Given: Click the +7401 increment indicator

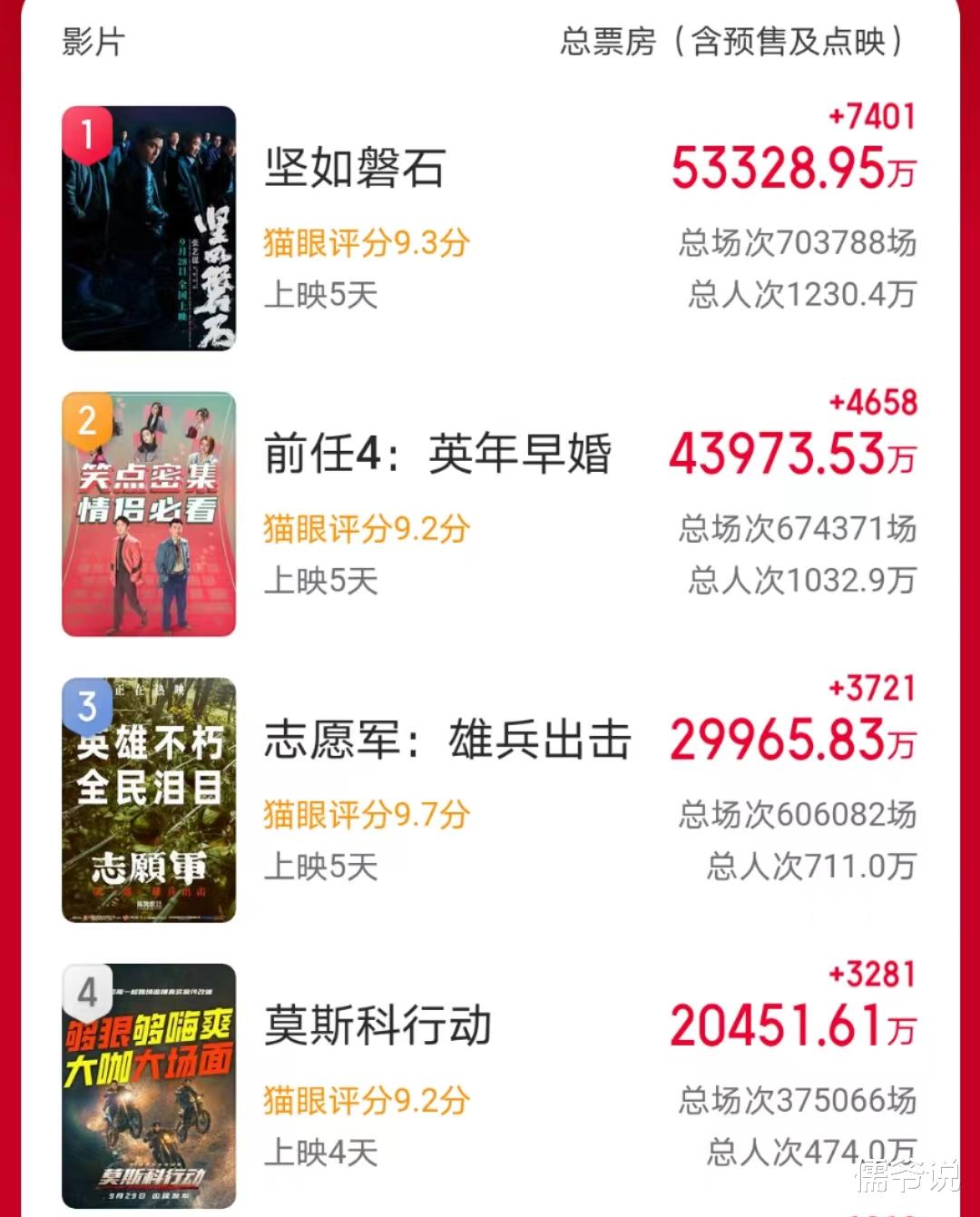Looking at the screenshot, I should (x=872, y=116).
